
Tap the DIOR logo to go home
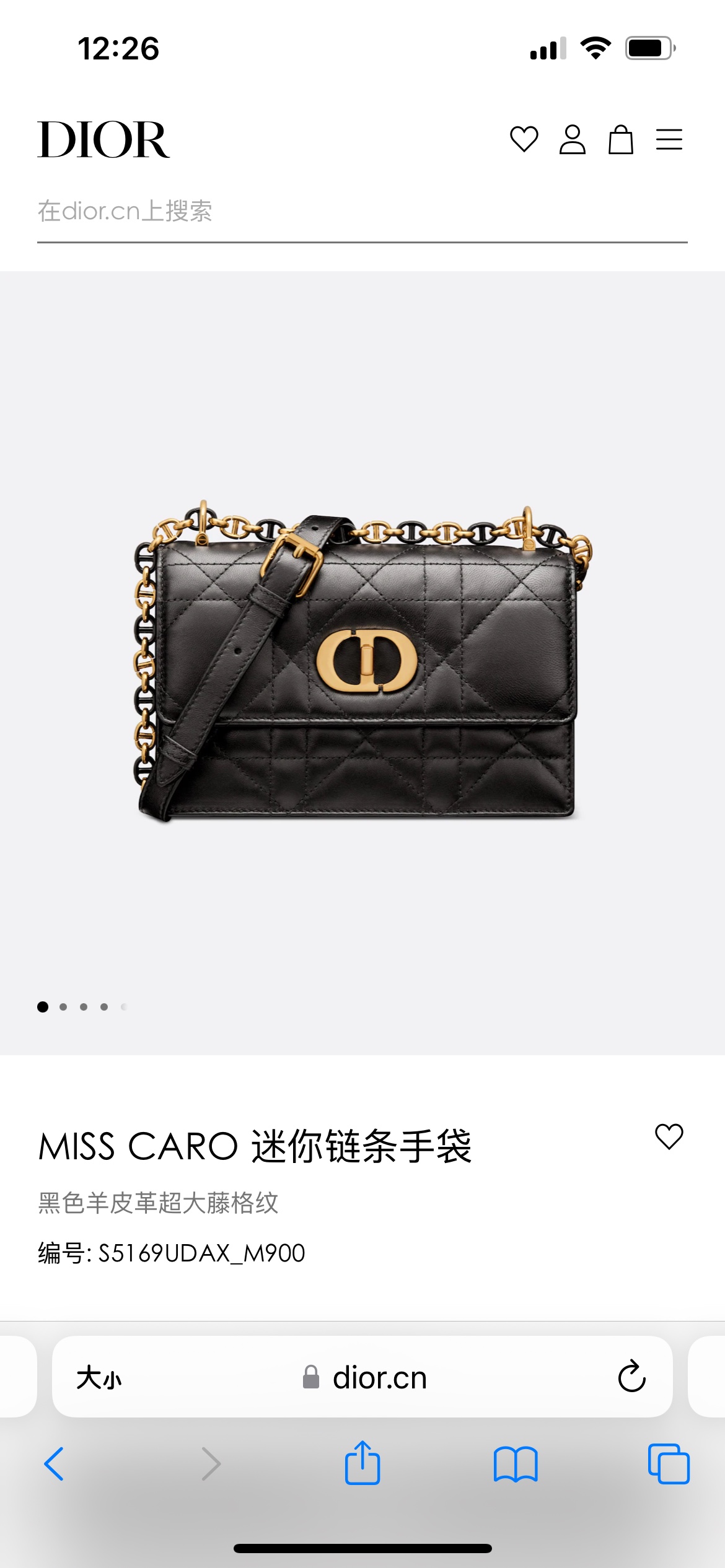click(103, 139)
